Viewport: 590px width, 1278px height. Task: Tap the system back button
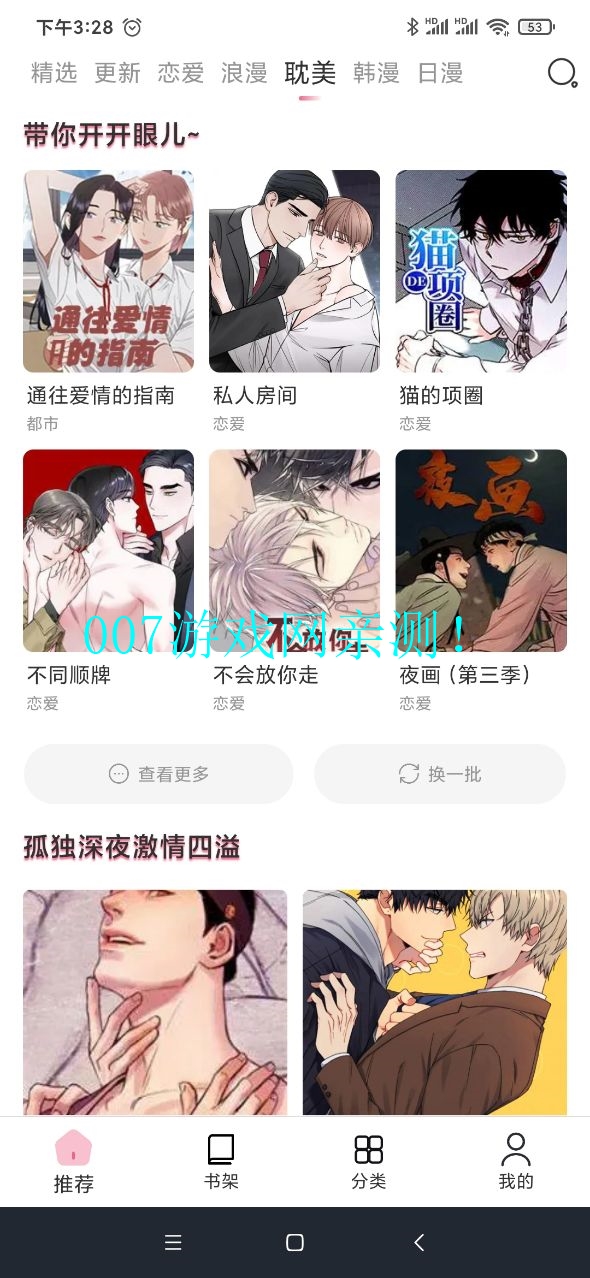(419, 1242)
